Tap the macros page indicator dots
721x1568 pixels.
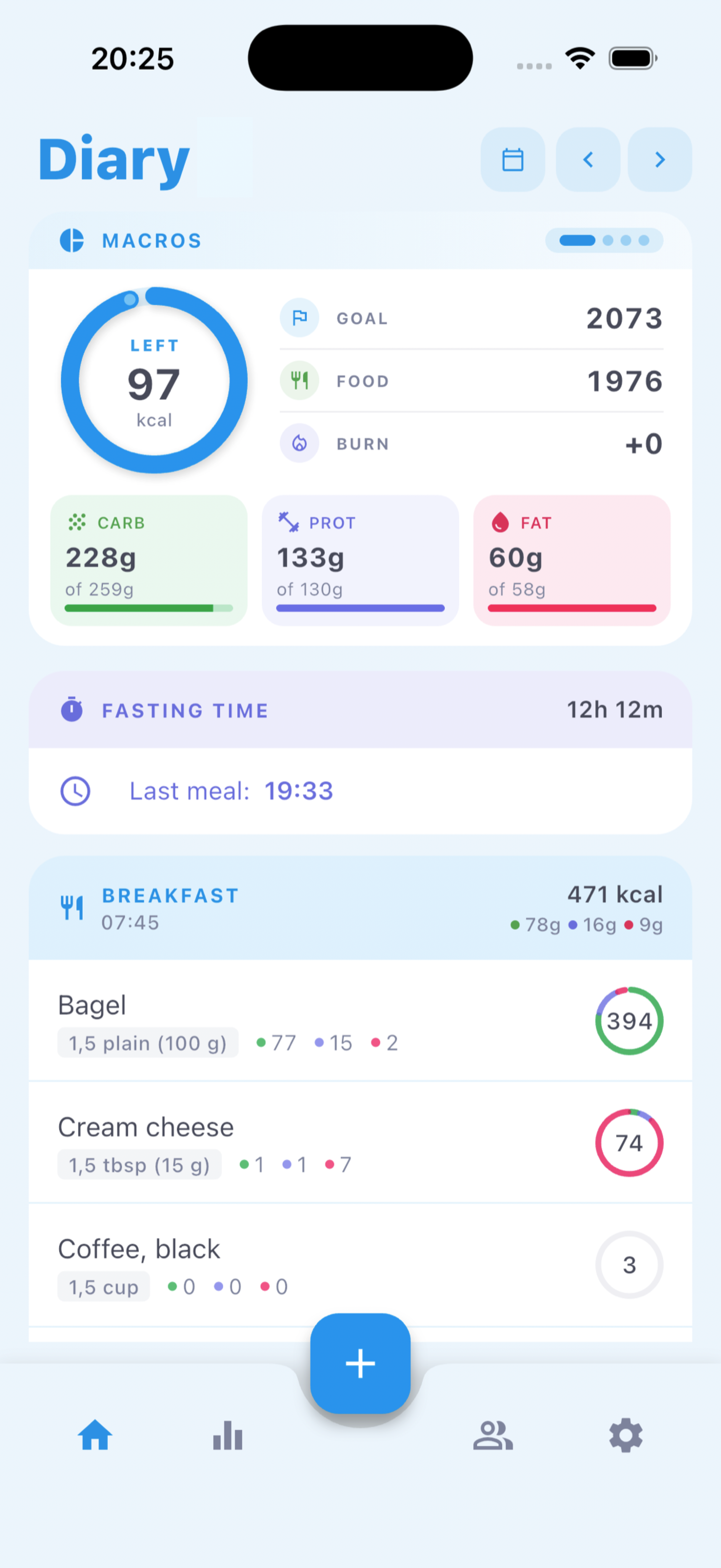604,240
